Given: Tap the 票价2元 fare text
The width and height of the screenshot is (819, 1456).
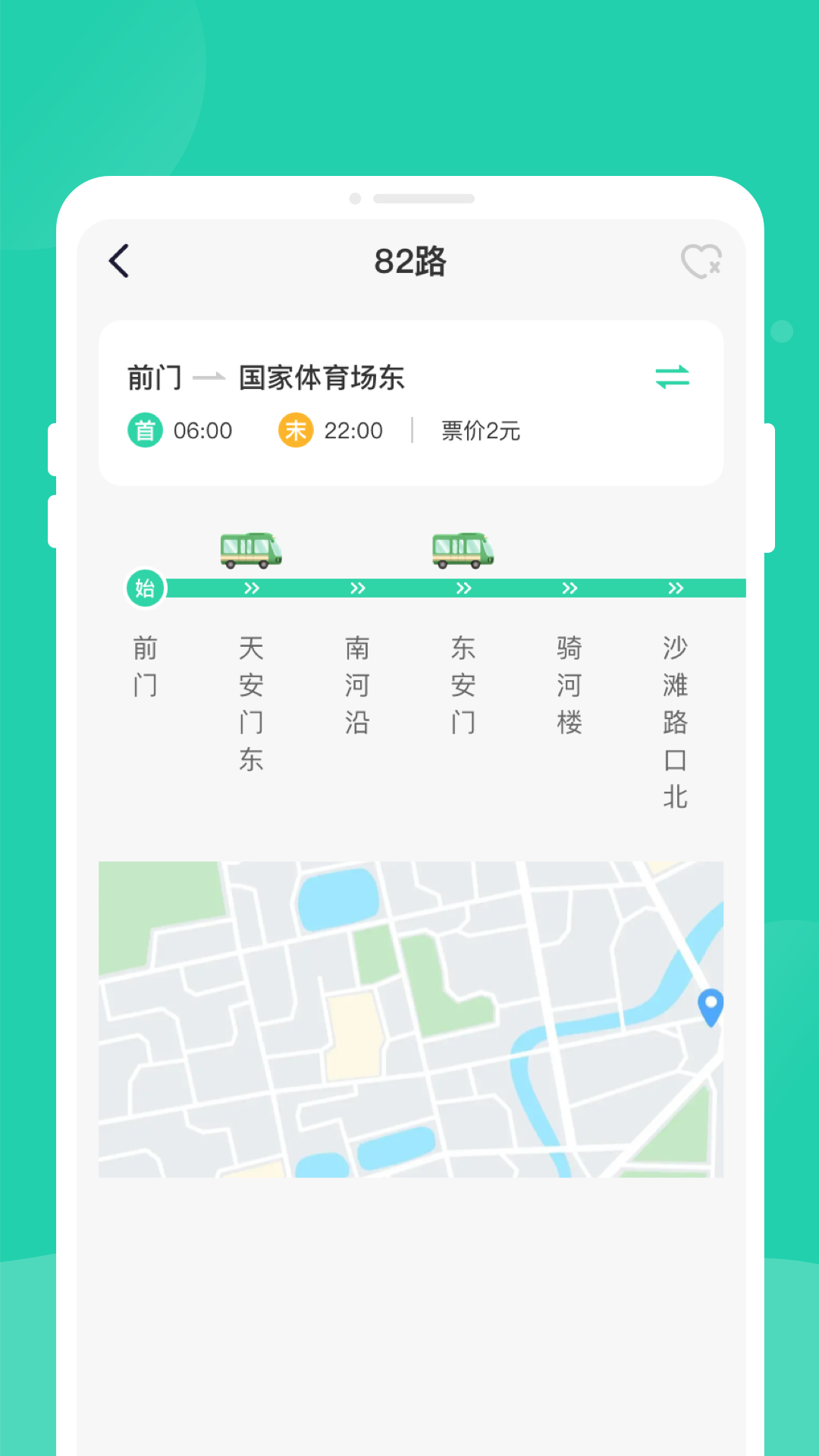Looking at the screenshot, I should pyautogui.click(x=479, y=431).
